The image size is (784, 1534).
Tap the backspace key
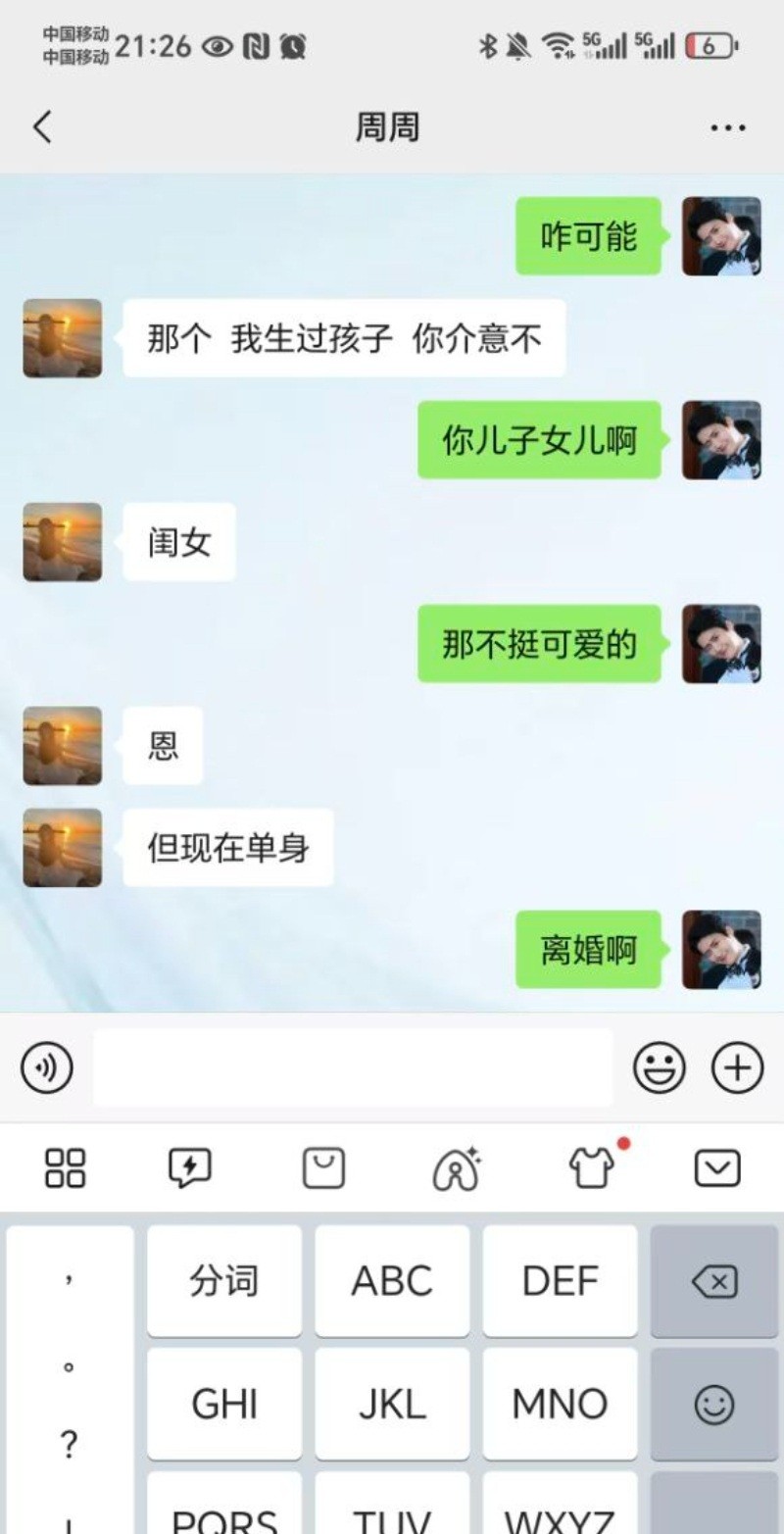714,1281
